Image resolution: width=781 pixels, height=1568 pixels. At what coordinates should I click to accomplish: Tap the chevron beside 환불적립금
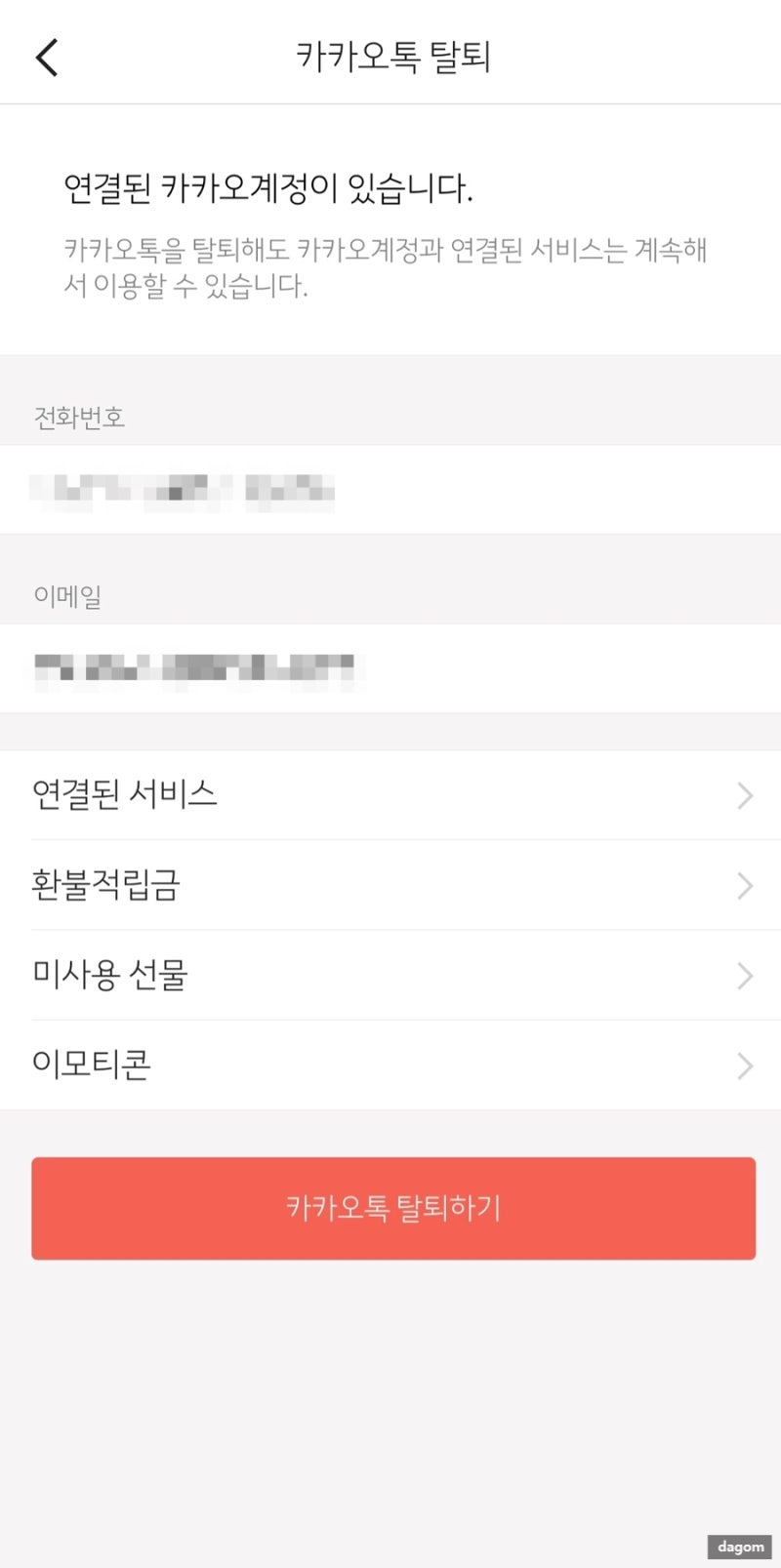[744, 886]
